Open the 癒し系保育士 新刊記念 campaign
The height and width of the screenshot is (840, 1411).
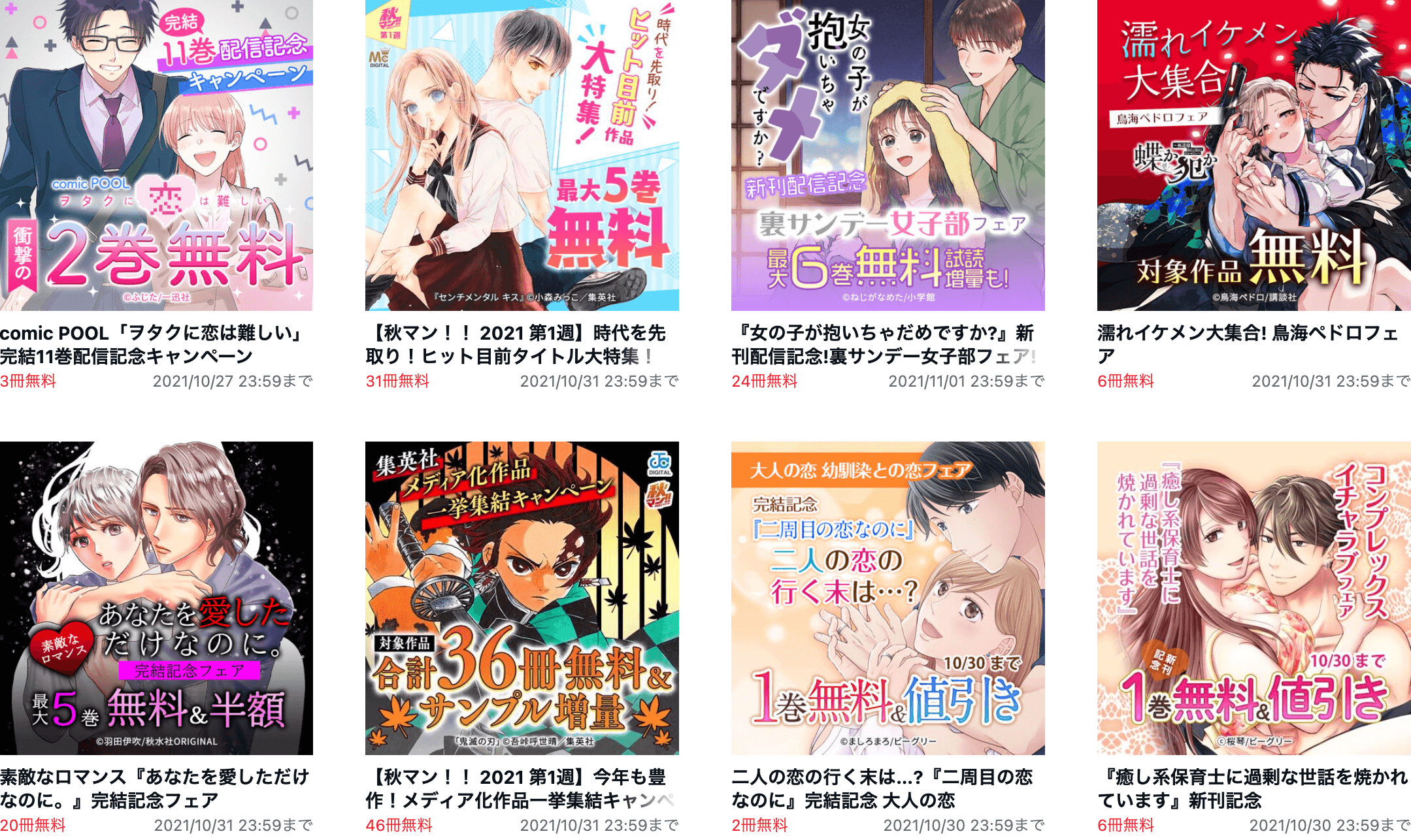(1253, 598)
